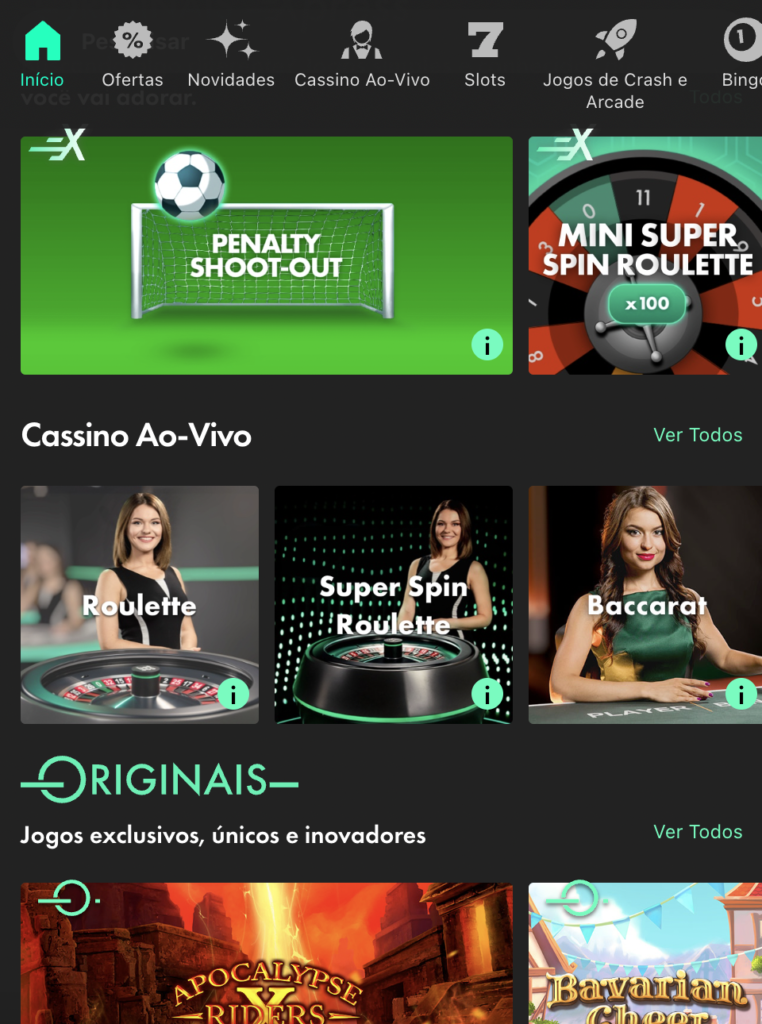Open Jogos de Crash e Arcade tab

615,65
